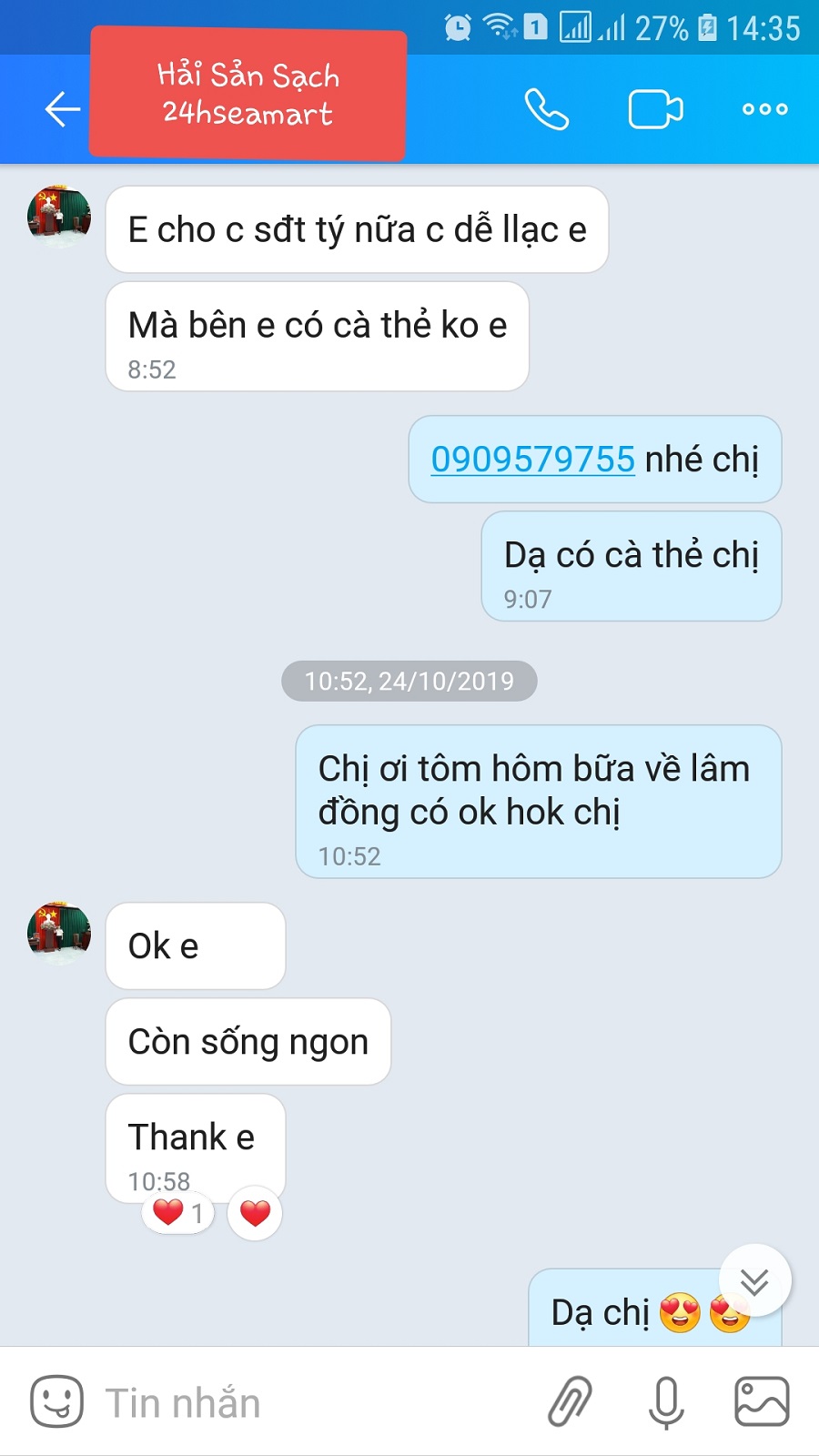
Task: Open the three-dot more options menu
Action: 764,109
